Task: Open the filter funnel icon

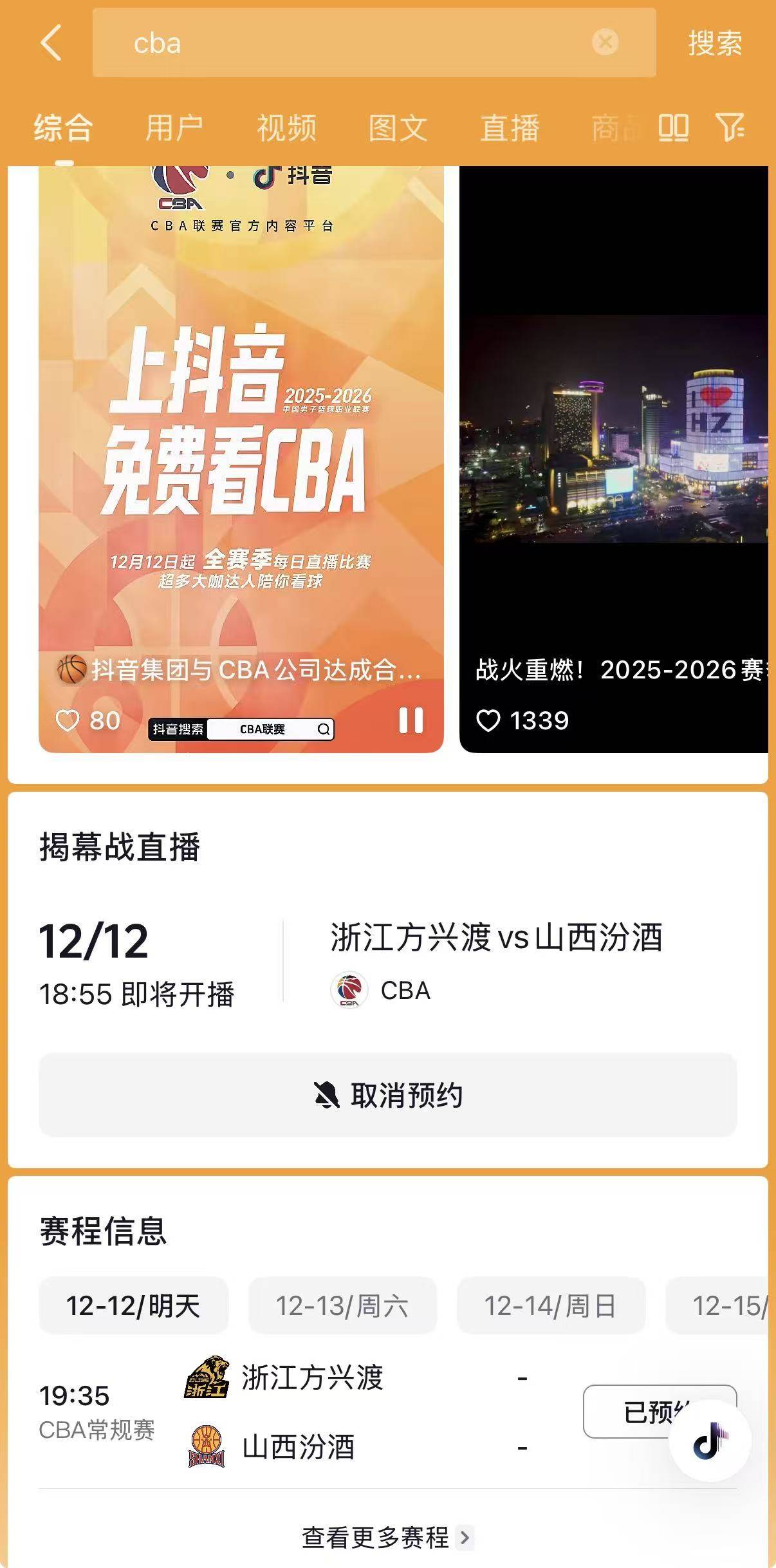Action: coord(730,127)
